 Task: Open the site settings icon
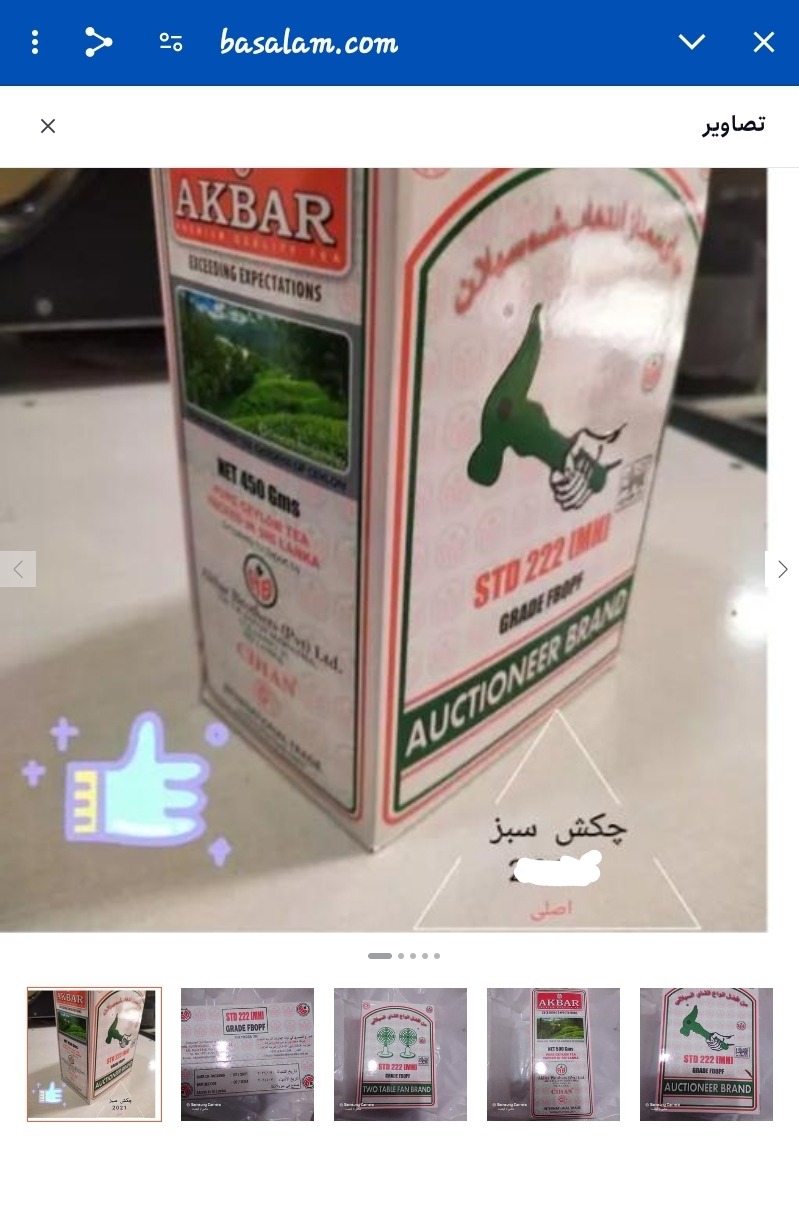(x=171, y=42)
